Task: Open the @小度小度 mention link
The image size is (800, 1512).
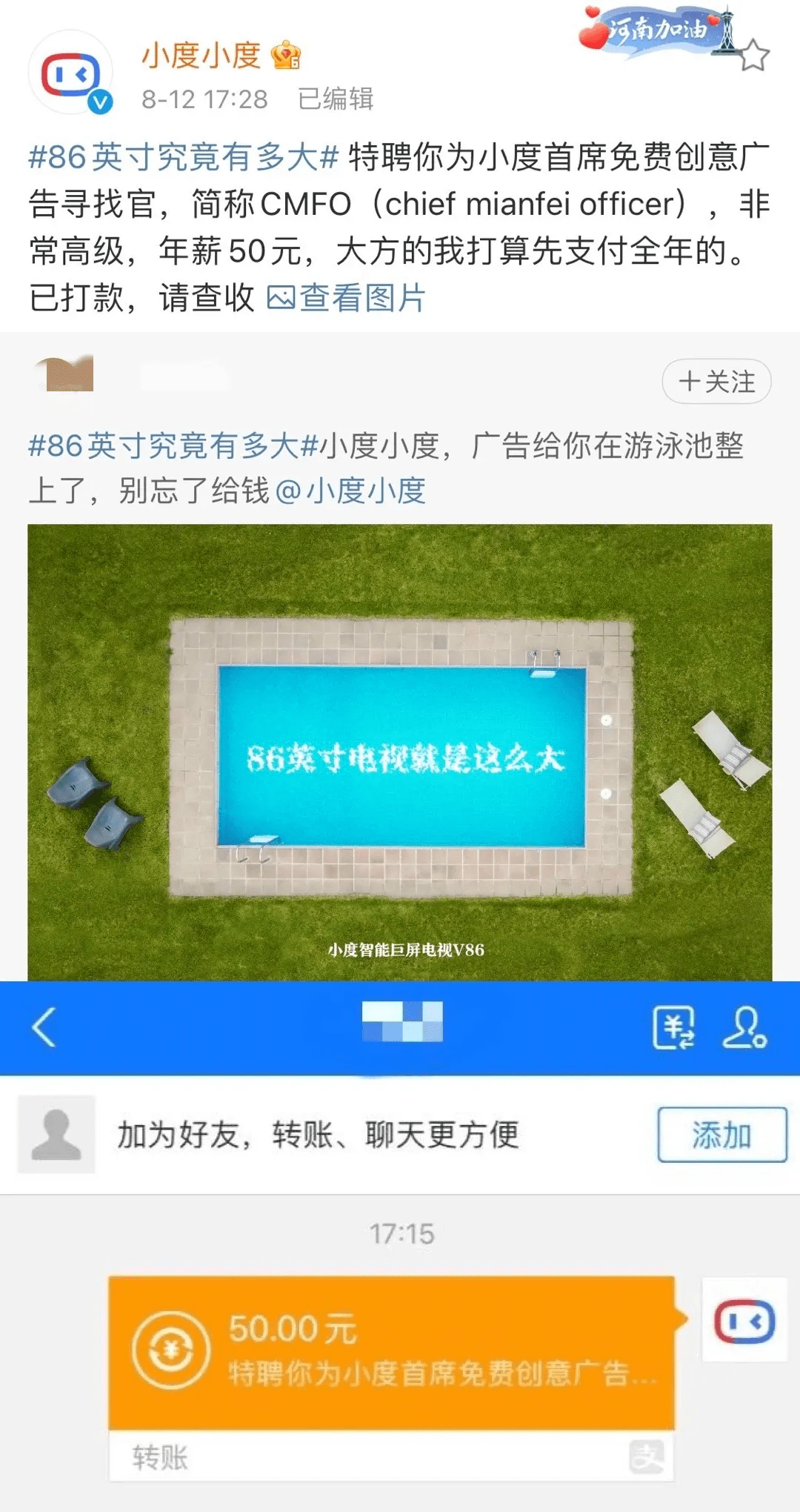Action: click(x=350, y=491)
